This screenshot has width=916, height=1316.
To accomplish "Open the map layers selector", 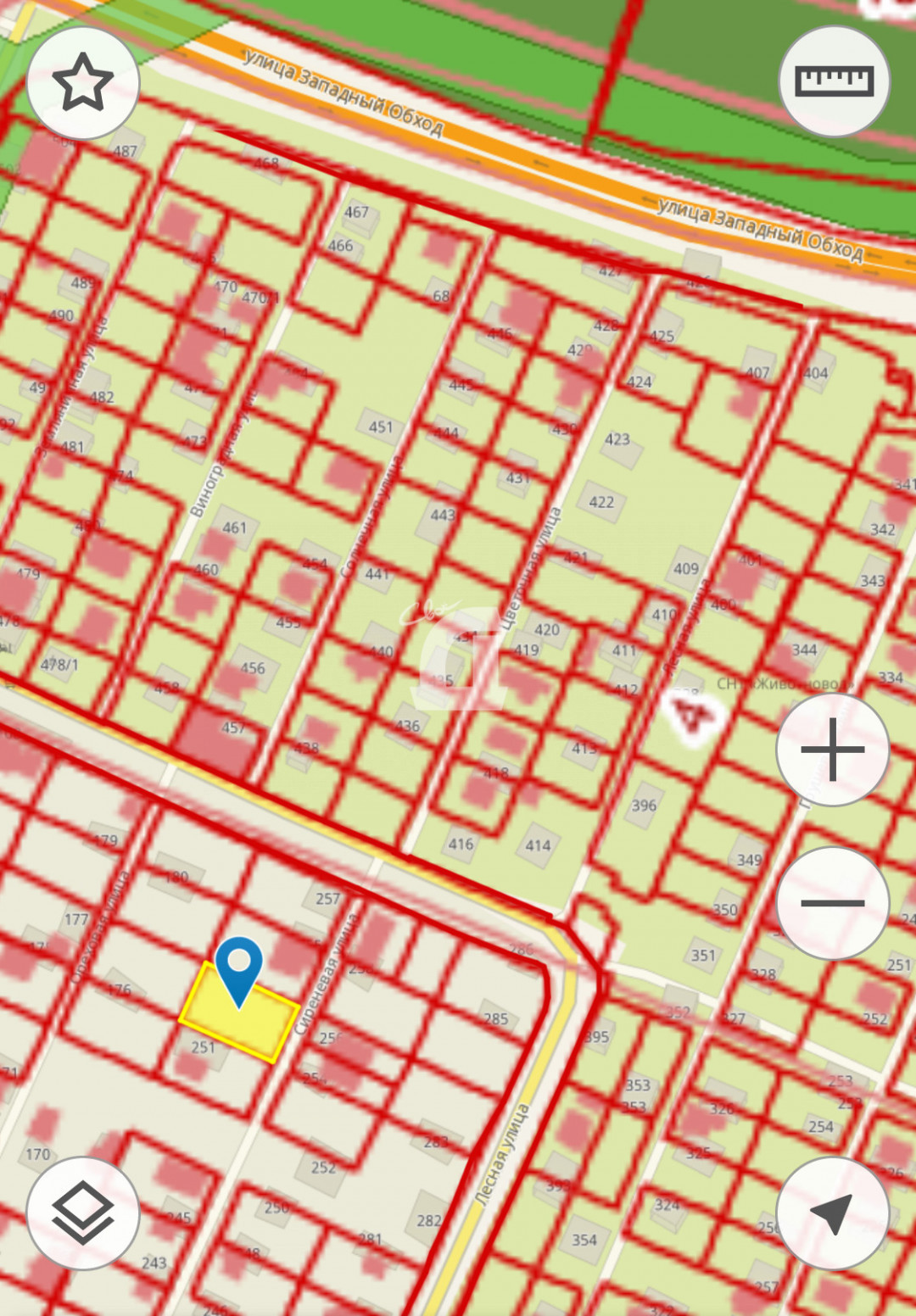I will pos(82,1213).
